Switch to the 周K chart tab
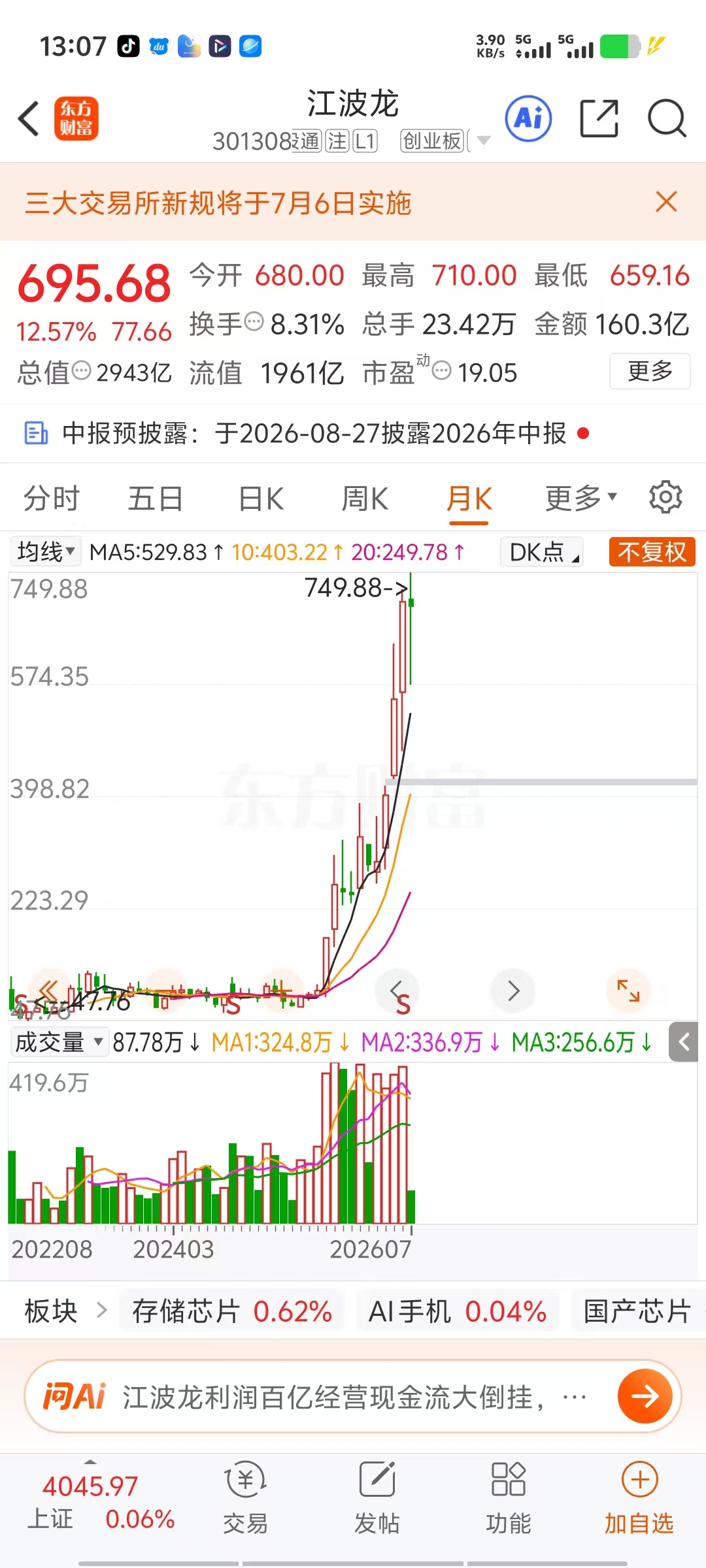 coord(365,498)
